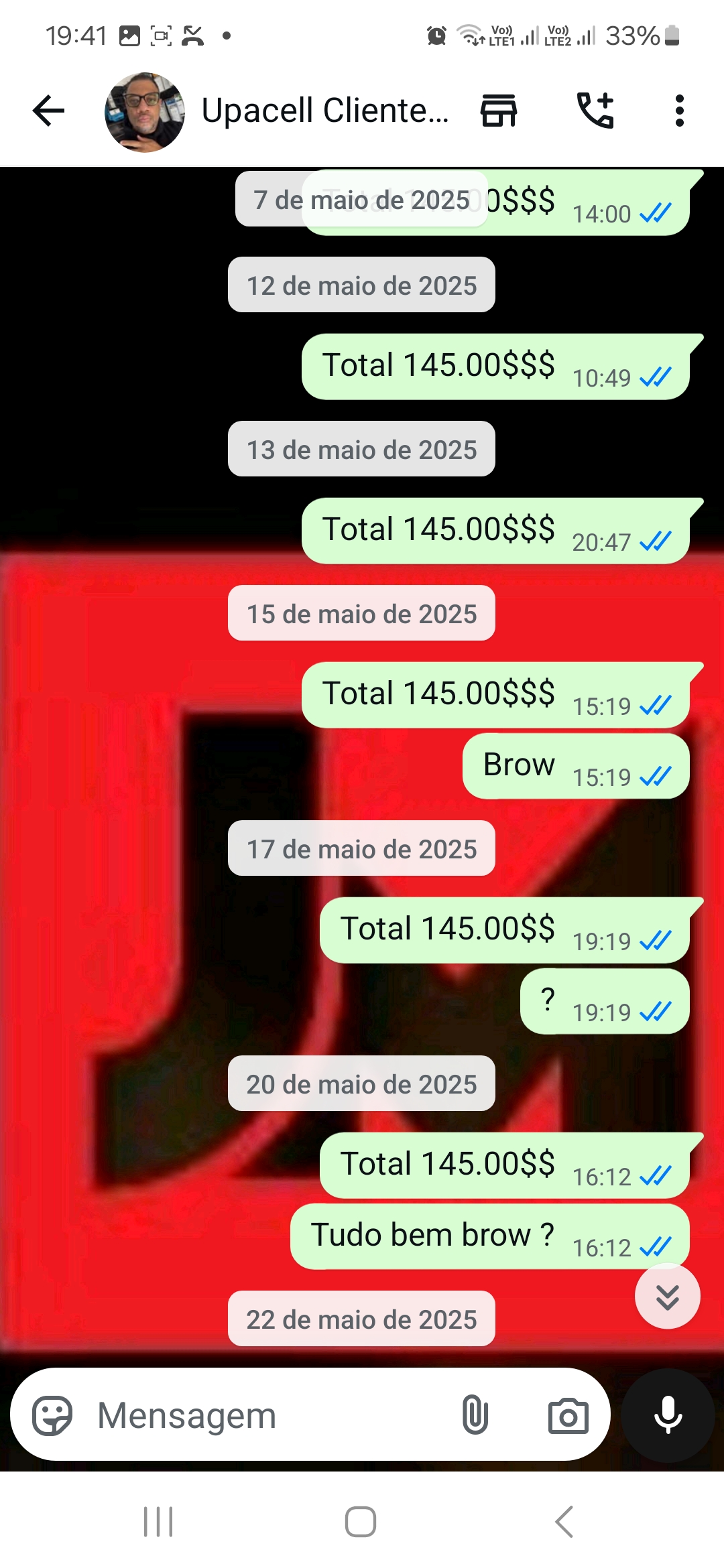This screenshot has width=724, height=1568.
Task: Focus the Mensagem text field
Action: point(268,1416)
